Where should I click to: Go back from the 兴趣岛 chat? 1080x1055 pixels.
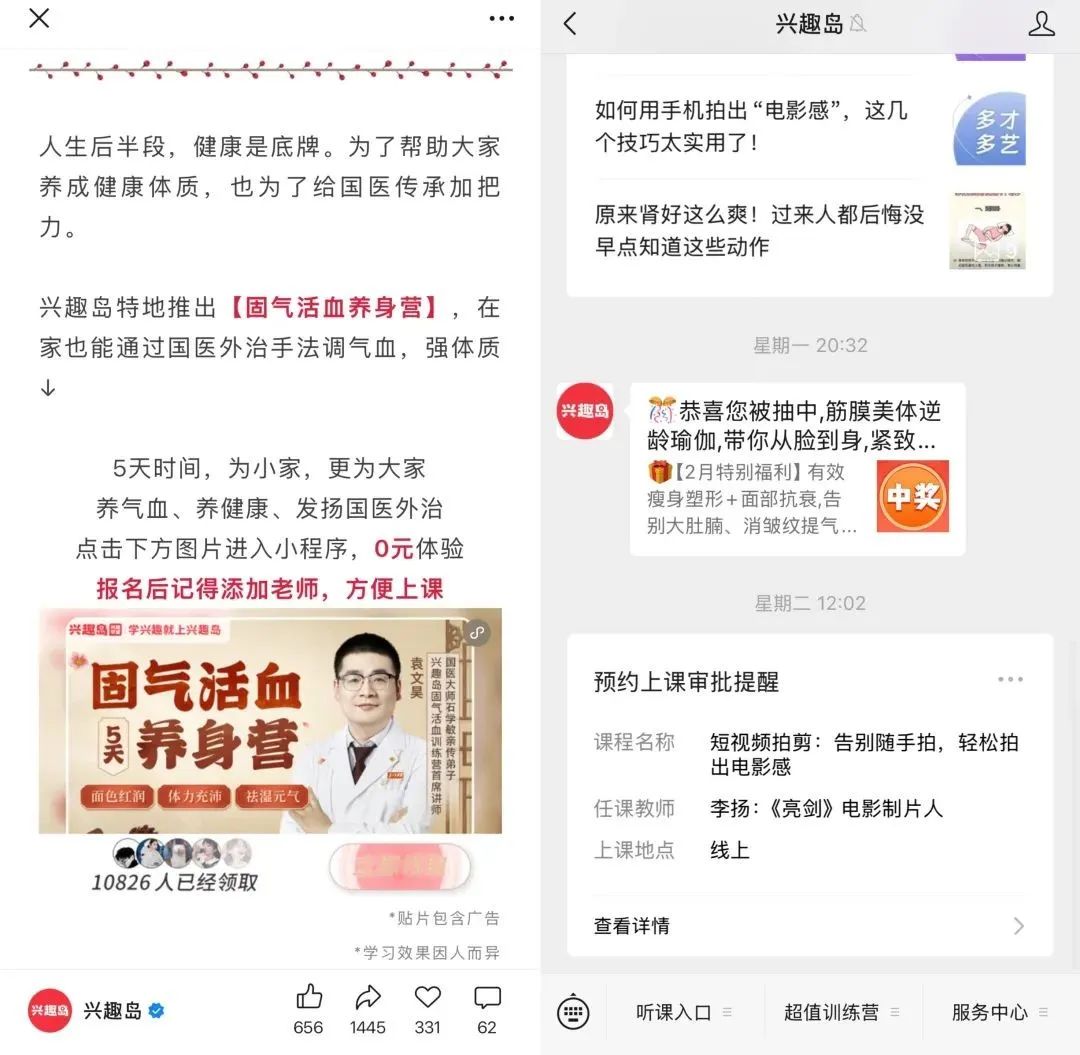click(570, 24)
